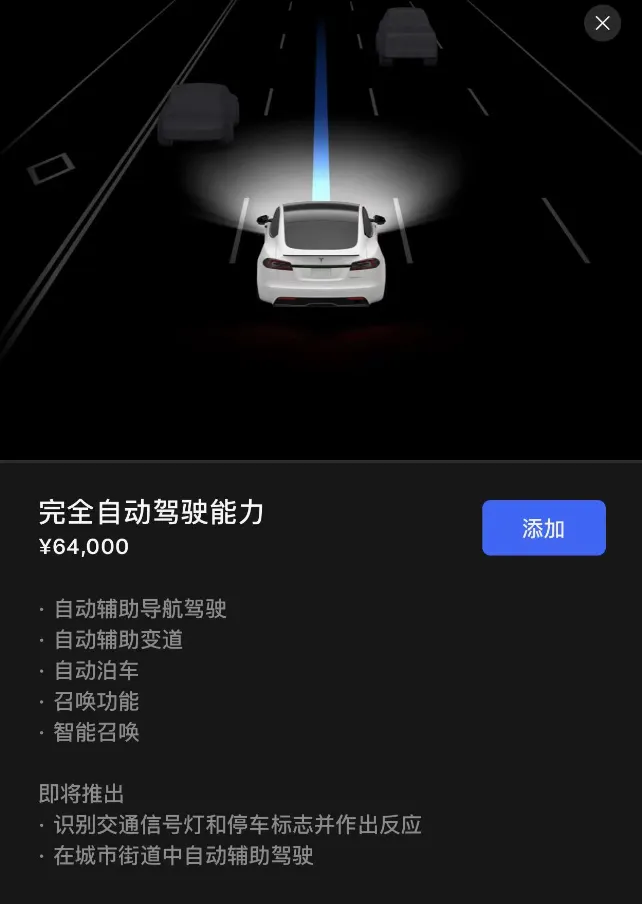Image resolution: width=642 pixels, height=904 pixels.
Task: Tap 添加 to add 完全自动驾驶能力
Action: [x=543, y=528]
